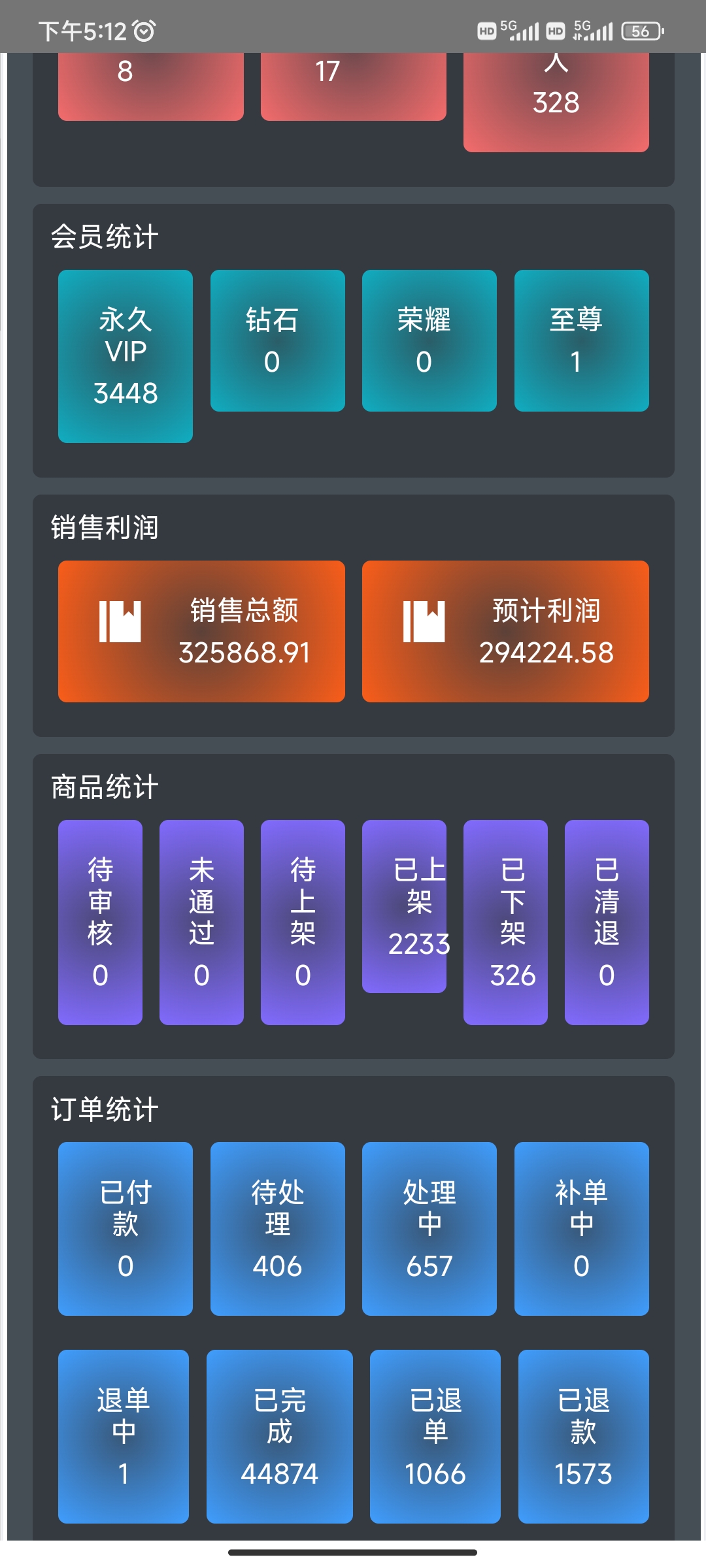Tap the 至尊 member tile
The height and width of the screenshot is (1568, 706).
582,340
